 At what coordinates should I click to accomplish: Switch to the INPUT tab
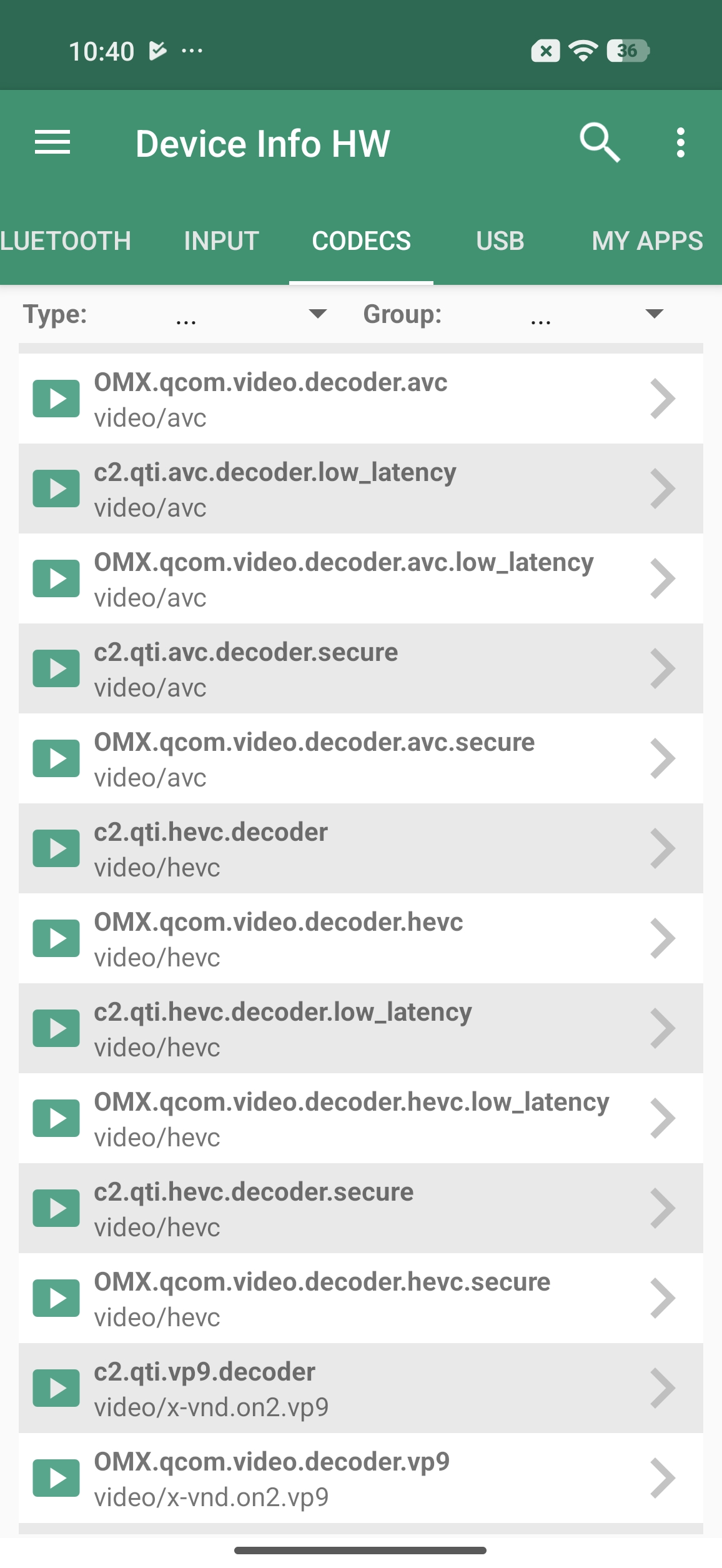(221, 241)
